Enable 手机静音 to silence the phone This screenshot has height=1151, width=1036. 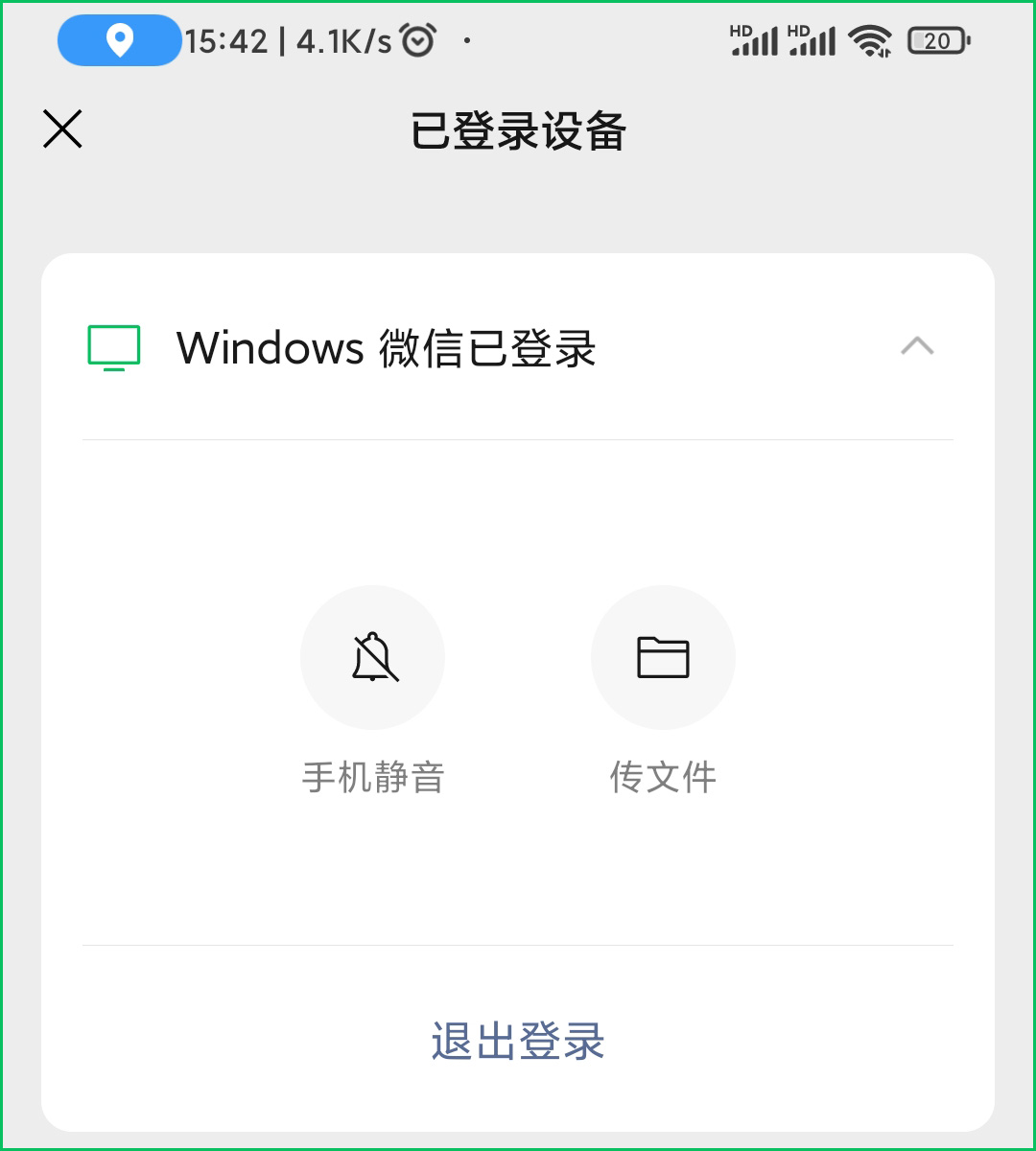[373, 777]
